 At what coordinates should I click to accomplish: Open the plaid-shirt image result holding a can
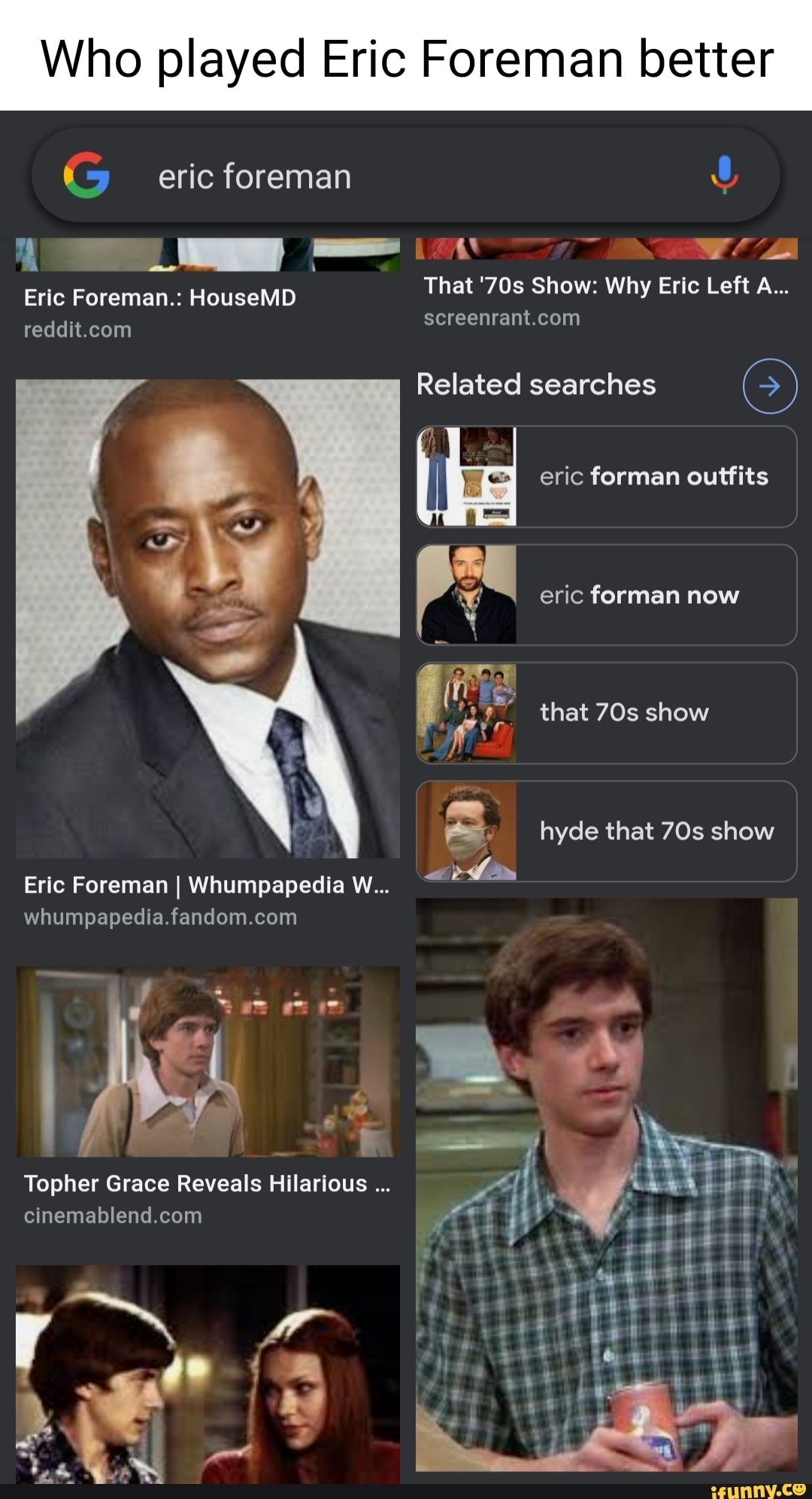pyautogui.click(x=606, y=1184)
